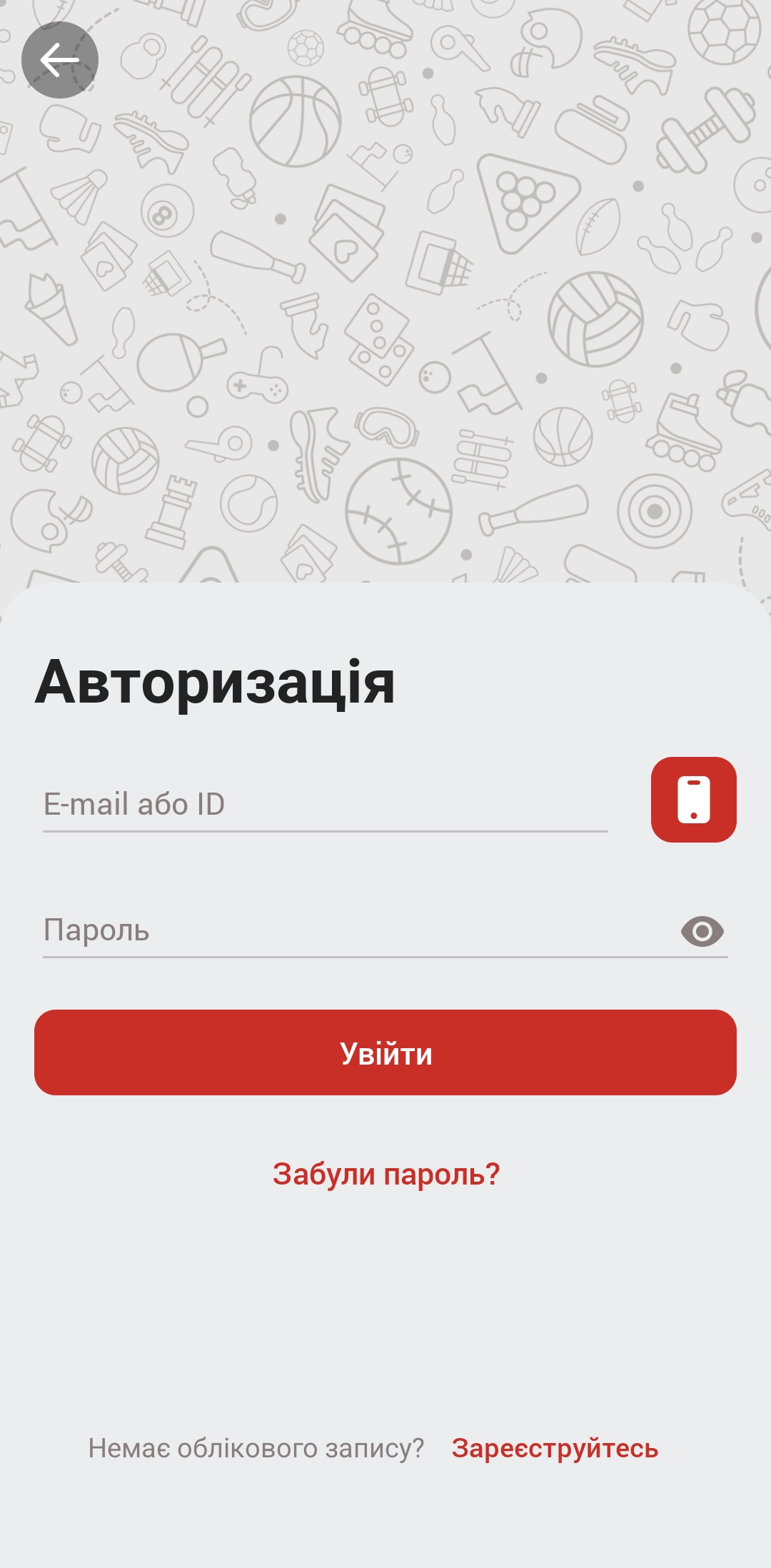This screenshot has width=771, height=1568.
Task: Open the Зареєструйтесь registration link
Action: click(x=555, y=1448)
